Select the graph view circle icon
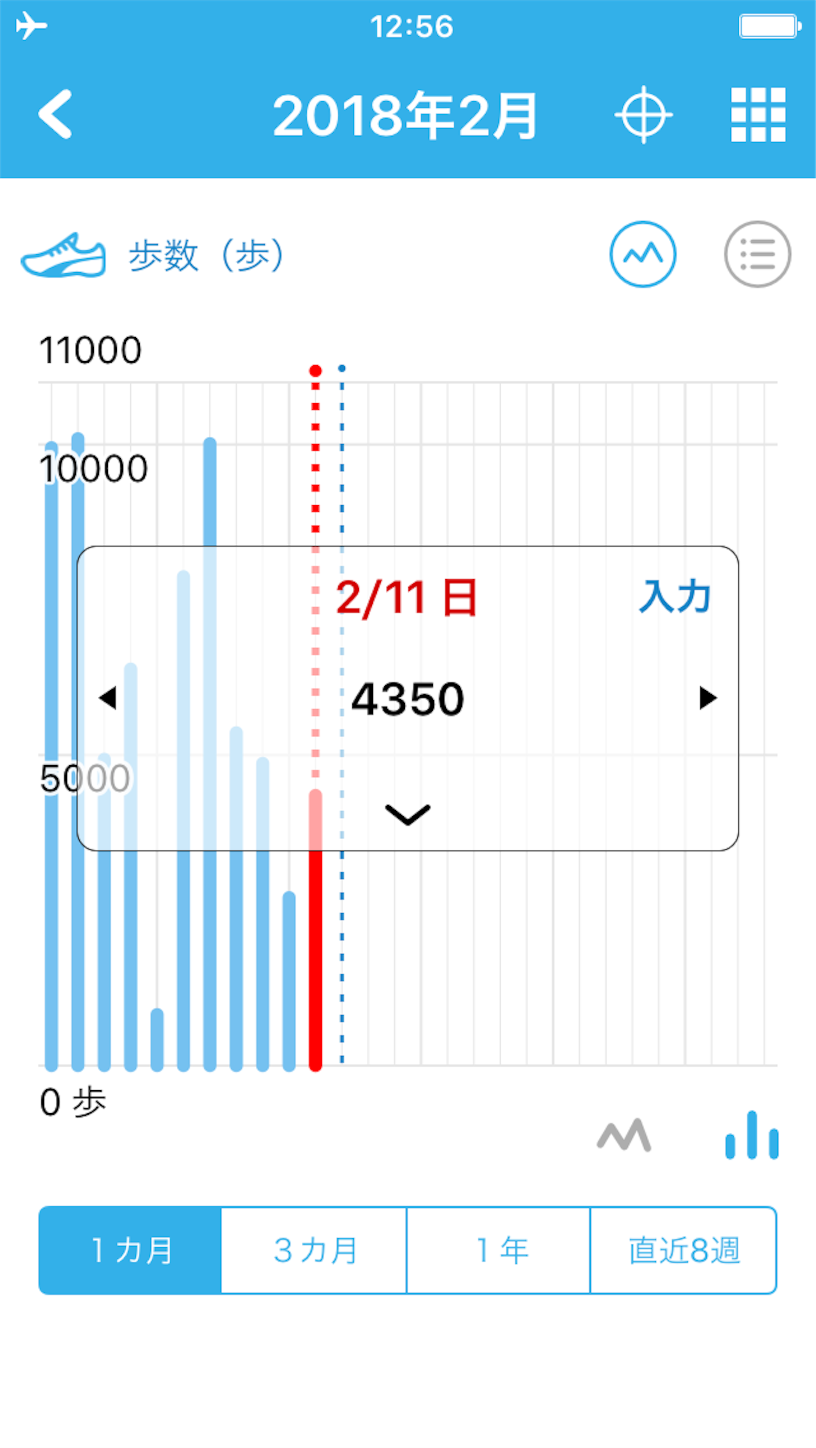This screenshot has height=1448, width=816. 643,254
